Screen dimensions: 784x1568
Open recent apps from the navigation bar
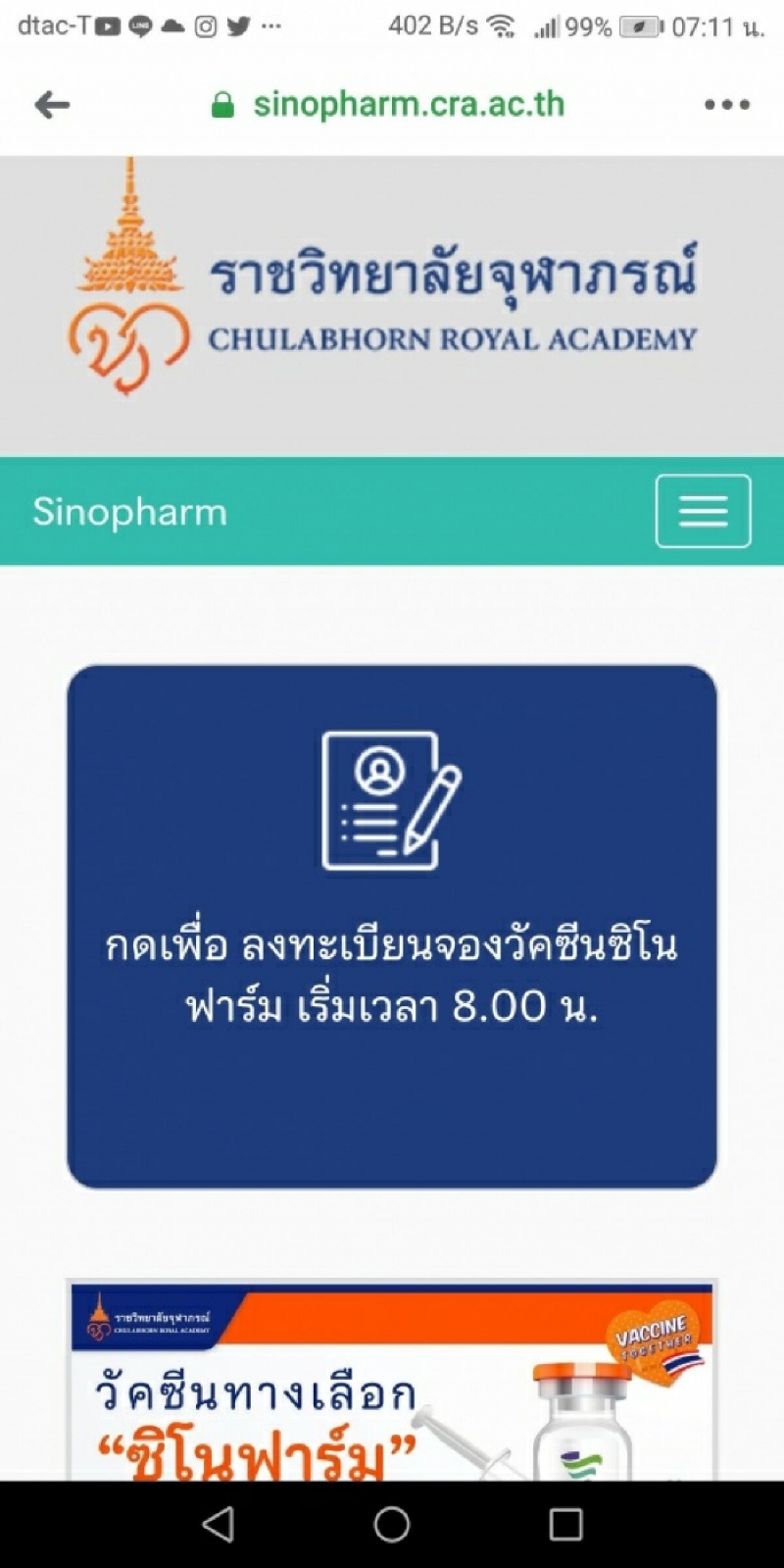pyautogui.click(x=565, y=1524)
